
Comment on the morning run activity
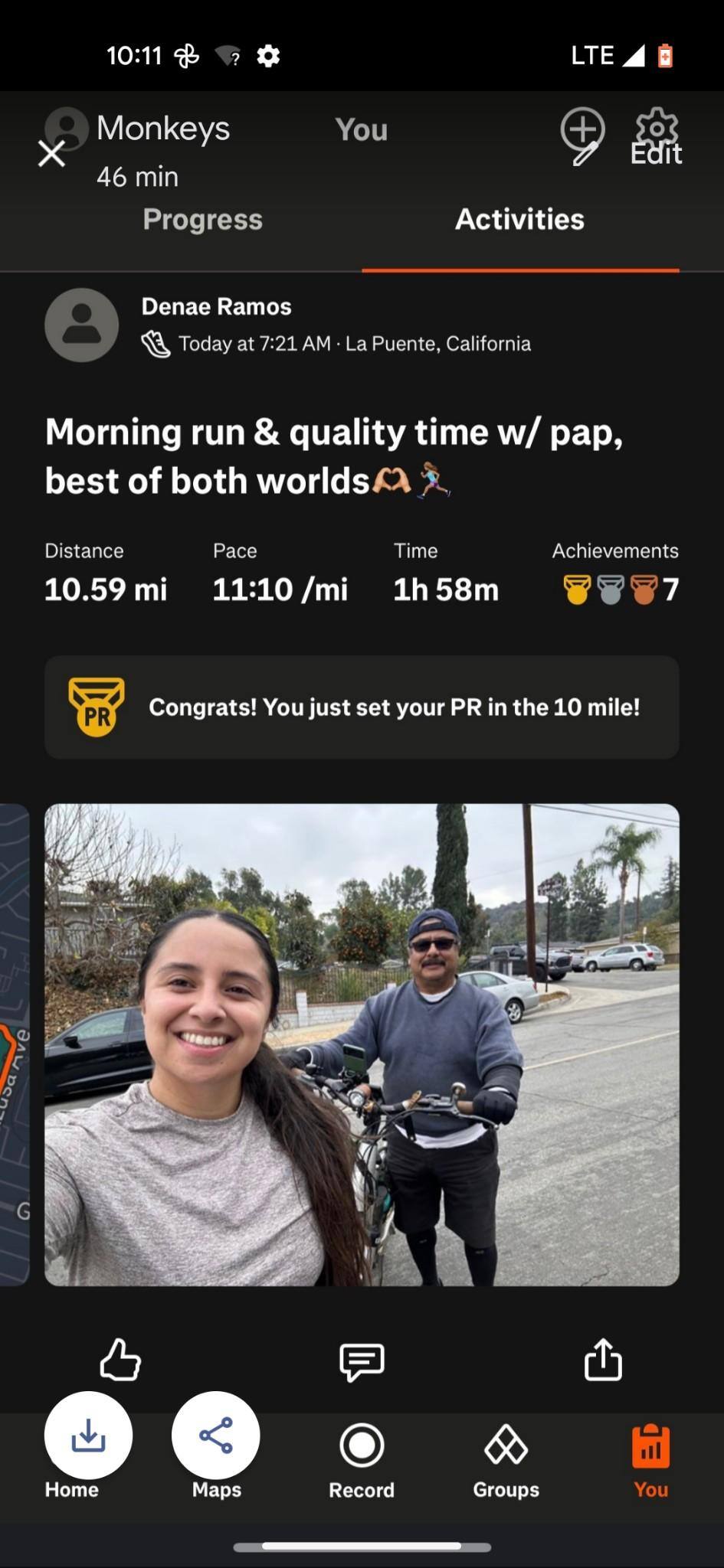pyautogui.click(x=362, y=1361)
